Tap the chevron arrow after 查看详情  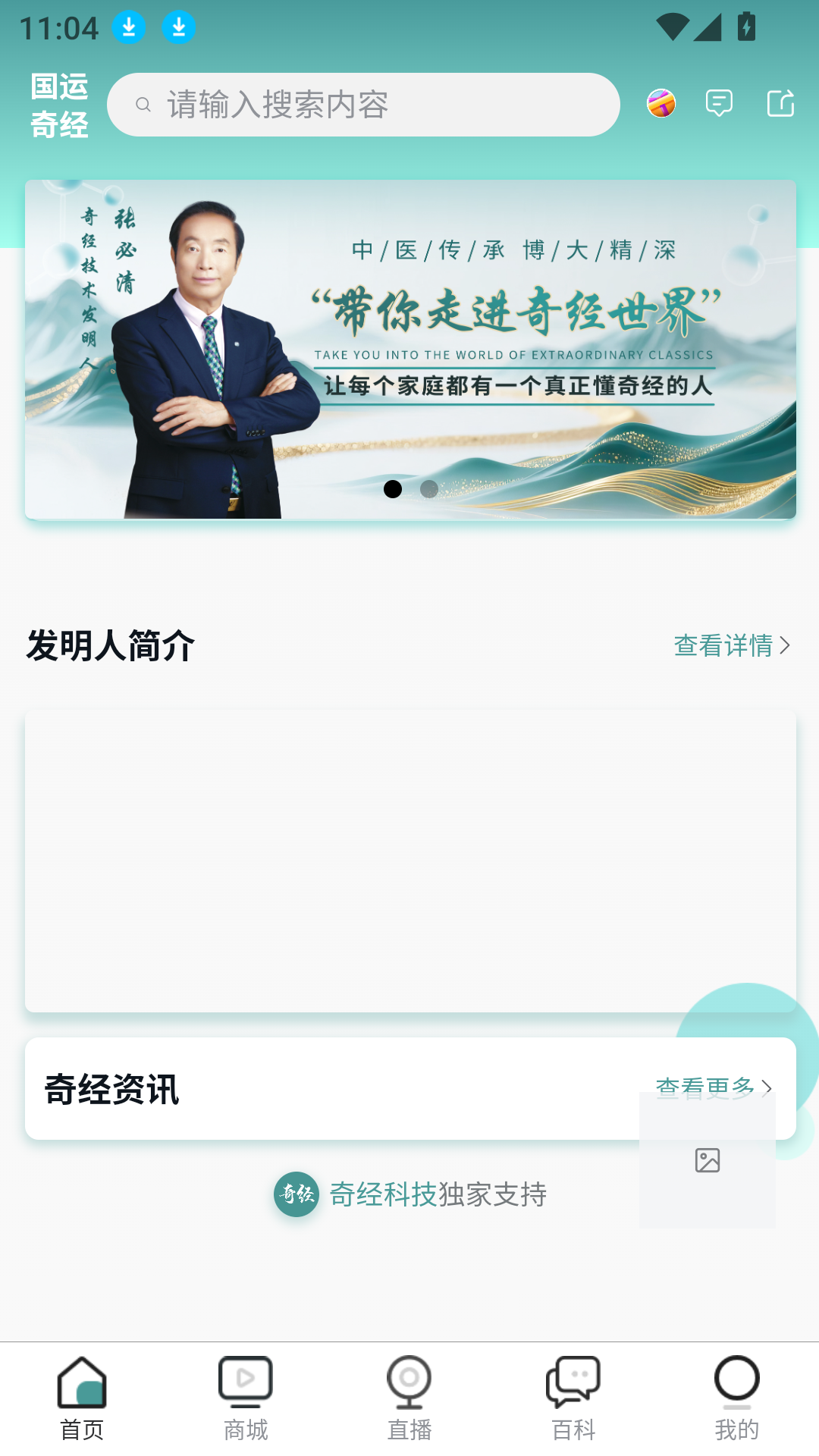pos(785,647)
